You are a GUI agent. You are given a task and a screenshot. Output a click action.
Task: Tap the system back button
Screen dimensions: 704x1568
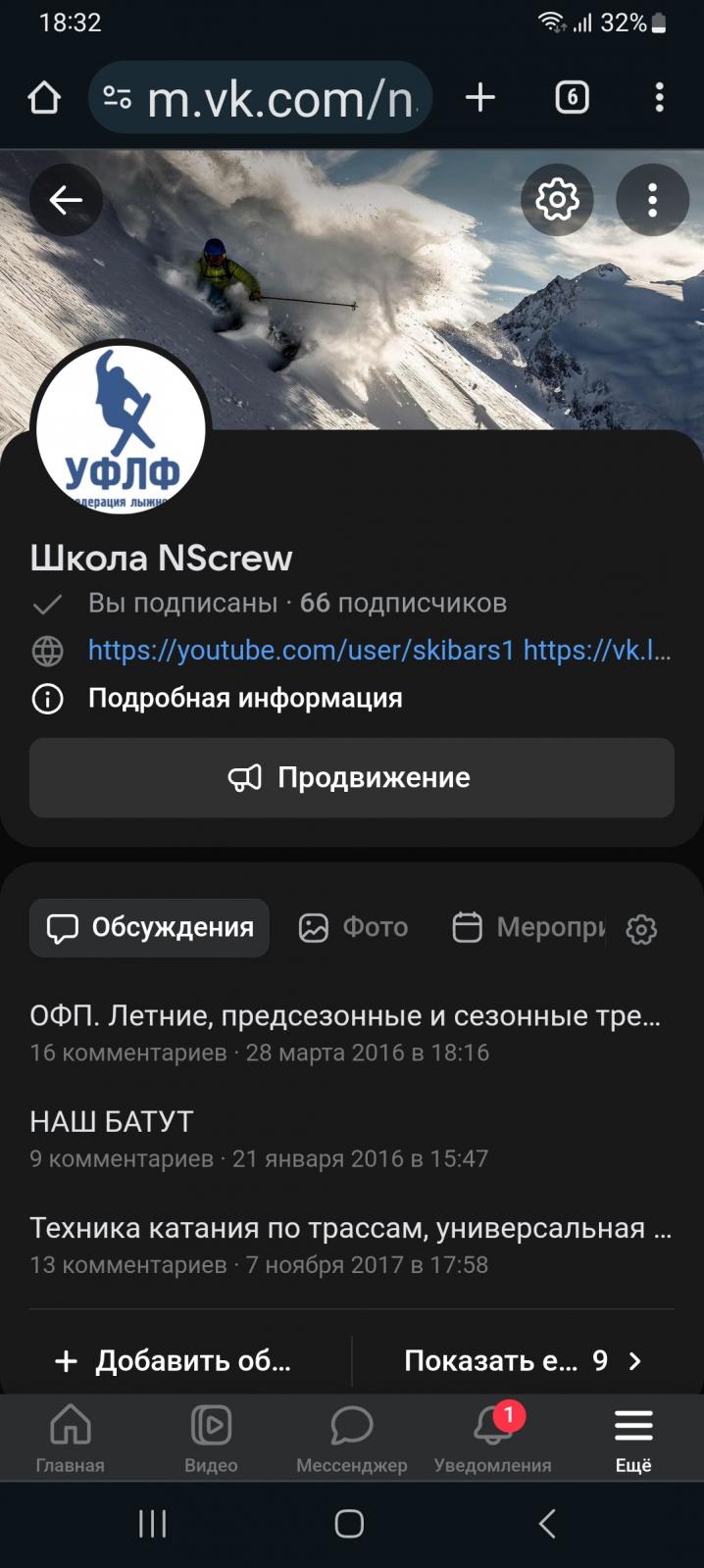click(548, 1524)
